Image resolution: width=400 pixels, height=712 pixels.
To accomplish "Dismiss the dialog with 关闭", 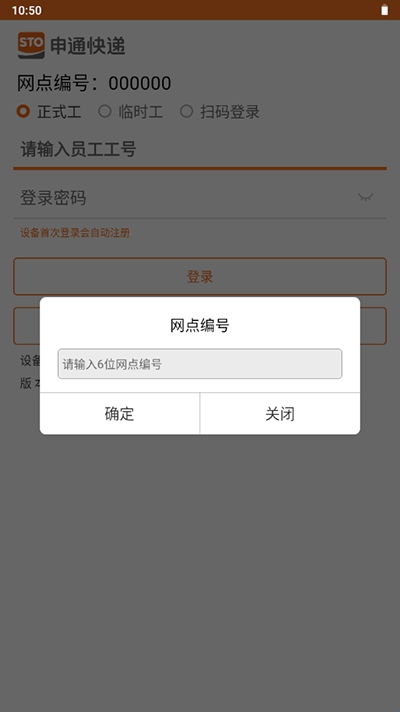I will click(x=280, y=414).
